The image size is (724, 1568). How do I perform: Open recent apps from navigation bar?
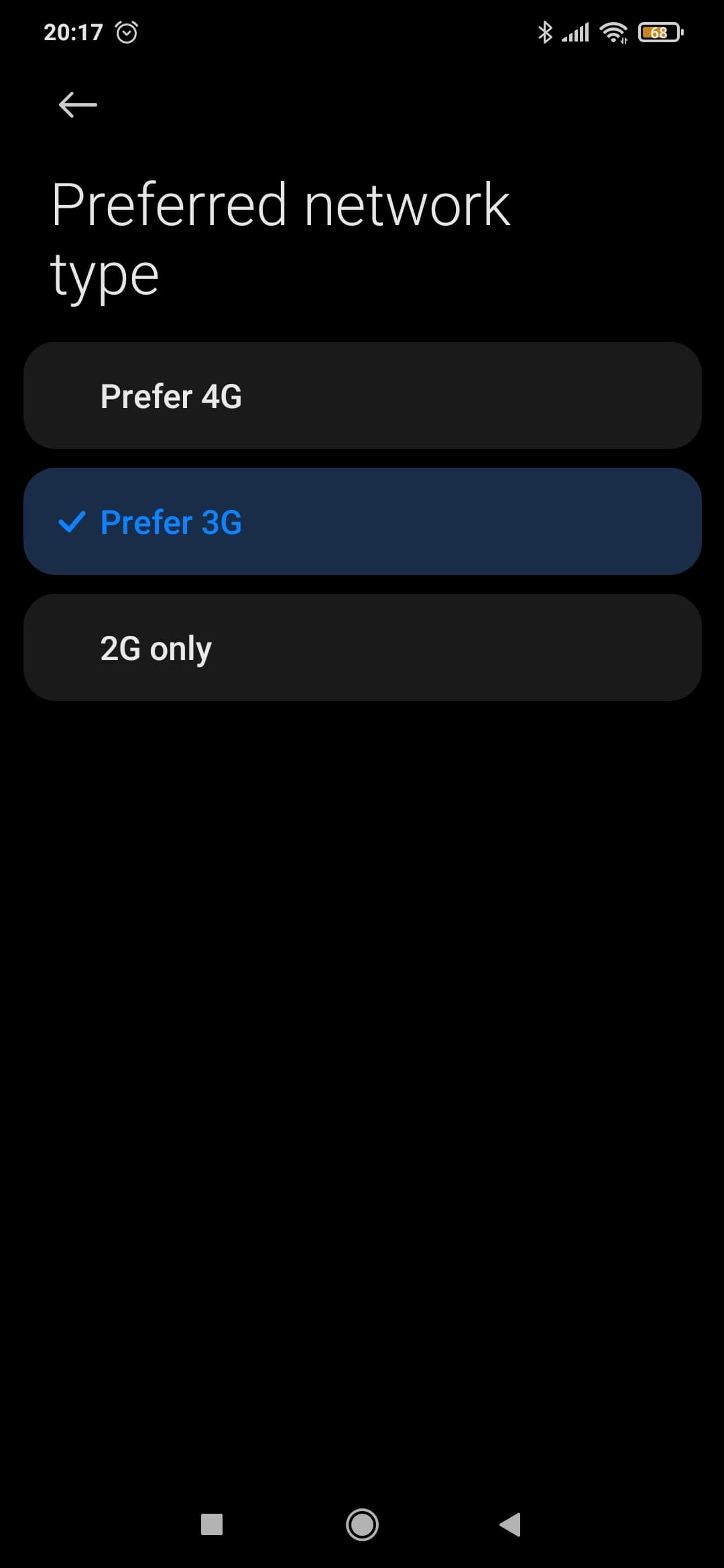(212, 1524)
